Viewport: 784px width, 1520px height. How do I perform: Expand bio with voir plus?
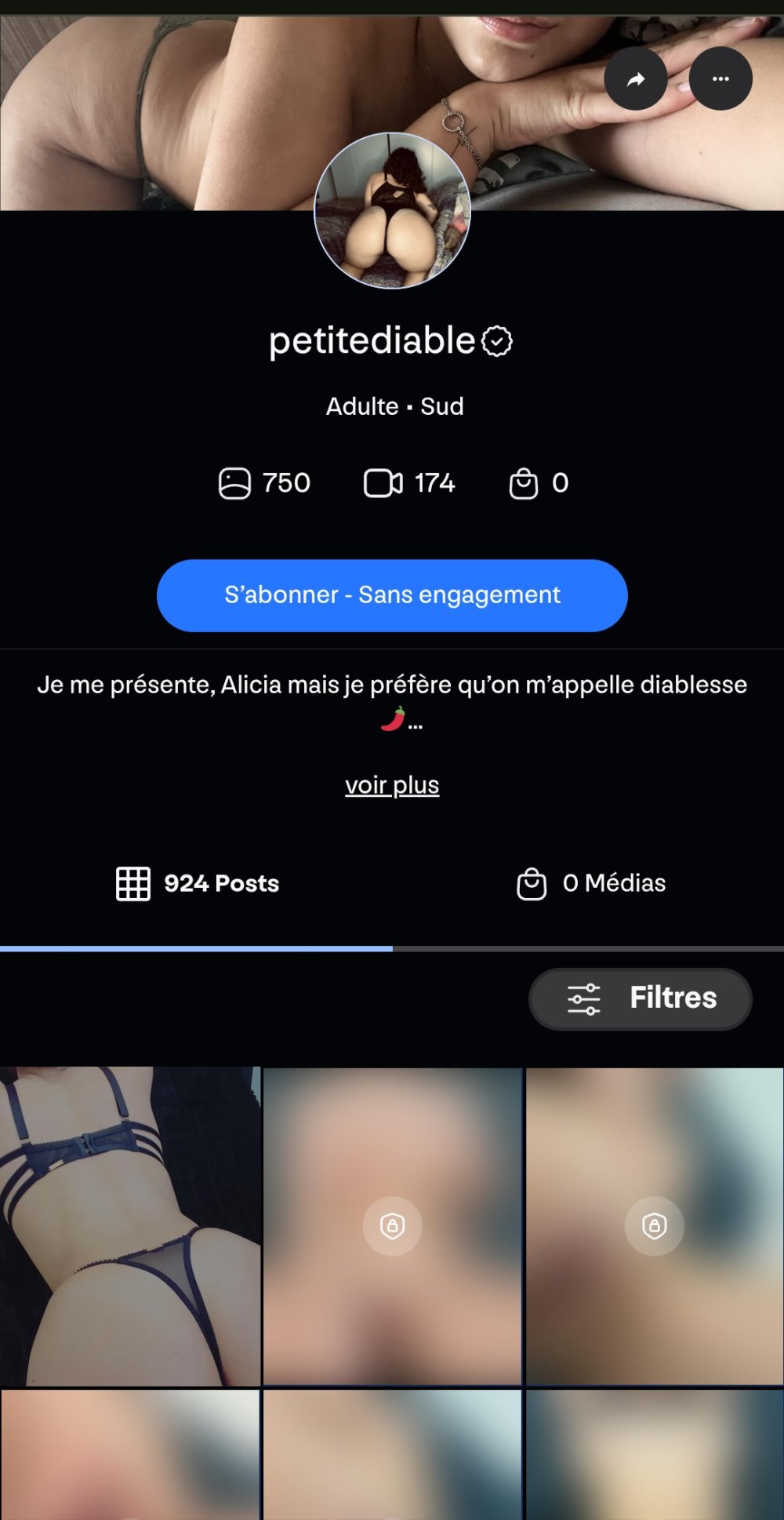tap(392, 785)
